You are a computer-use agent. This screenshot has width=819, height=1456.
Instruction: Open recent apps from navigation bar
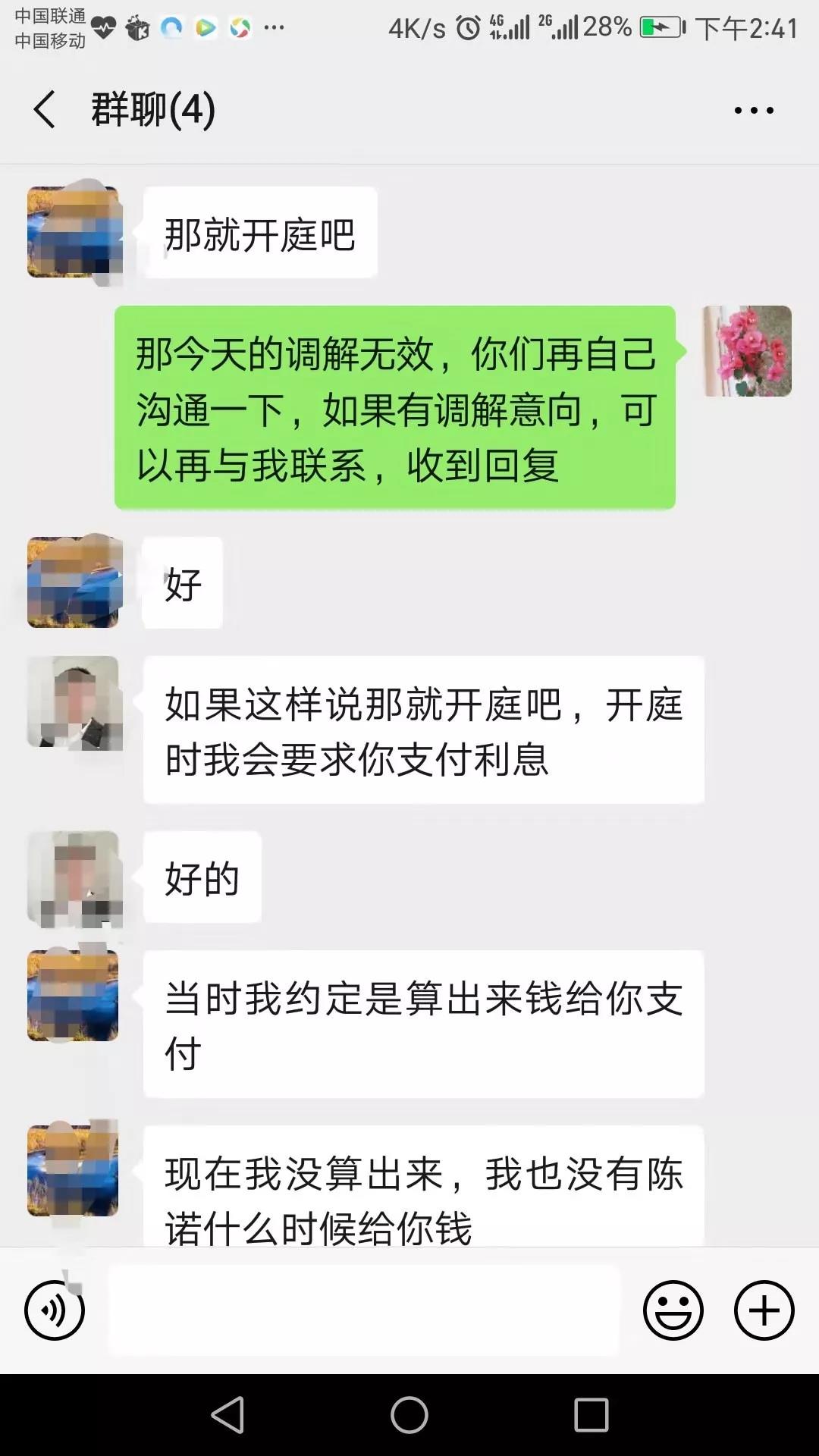(x=591, y=1415)
